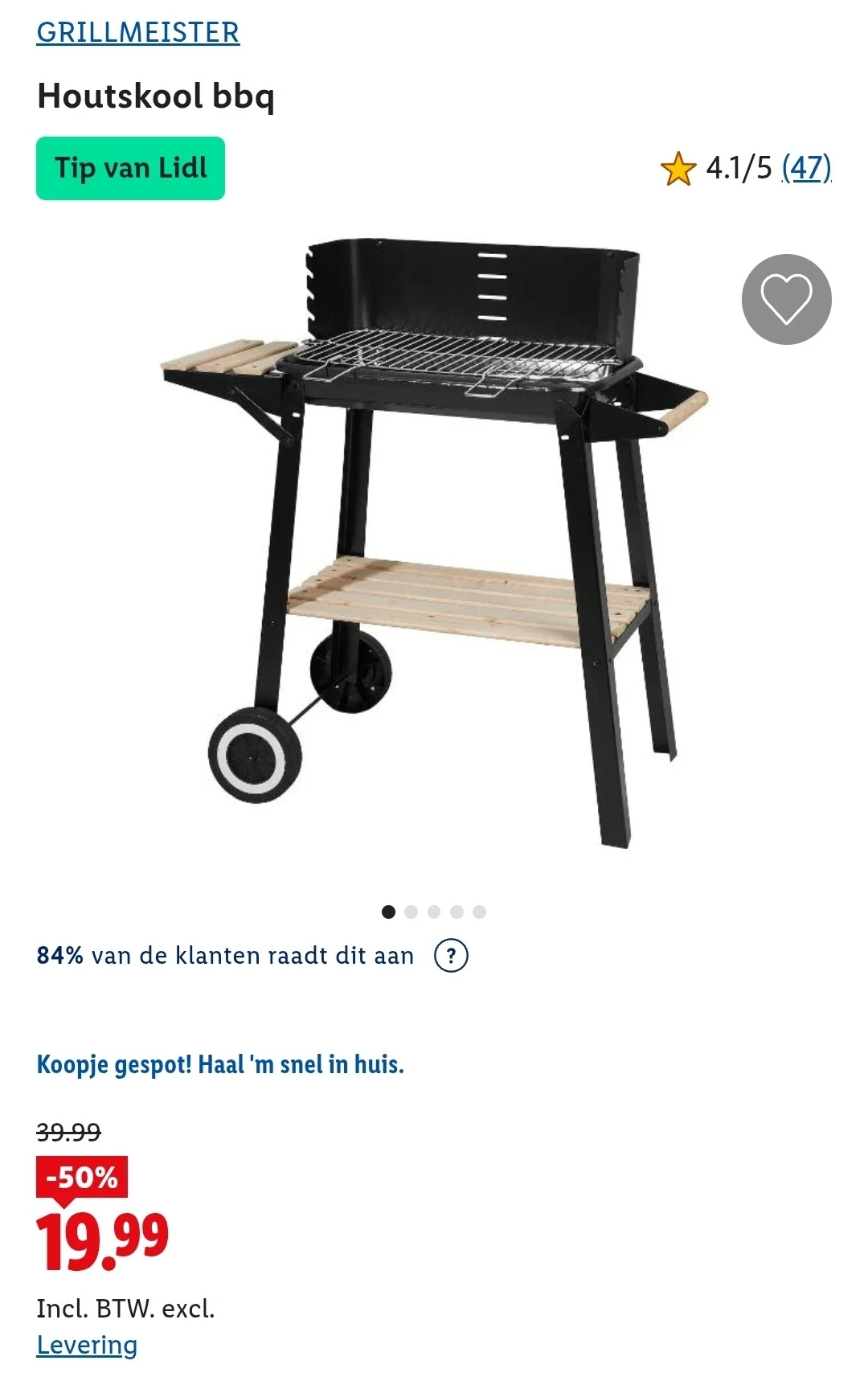The image size is (868, 1377).
Task: Open the 47 customer reviews
Action: tap(806, 168)
